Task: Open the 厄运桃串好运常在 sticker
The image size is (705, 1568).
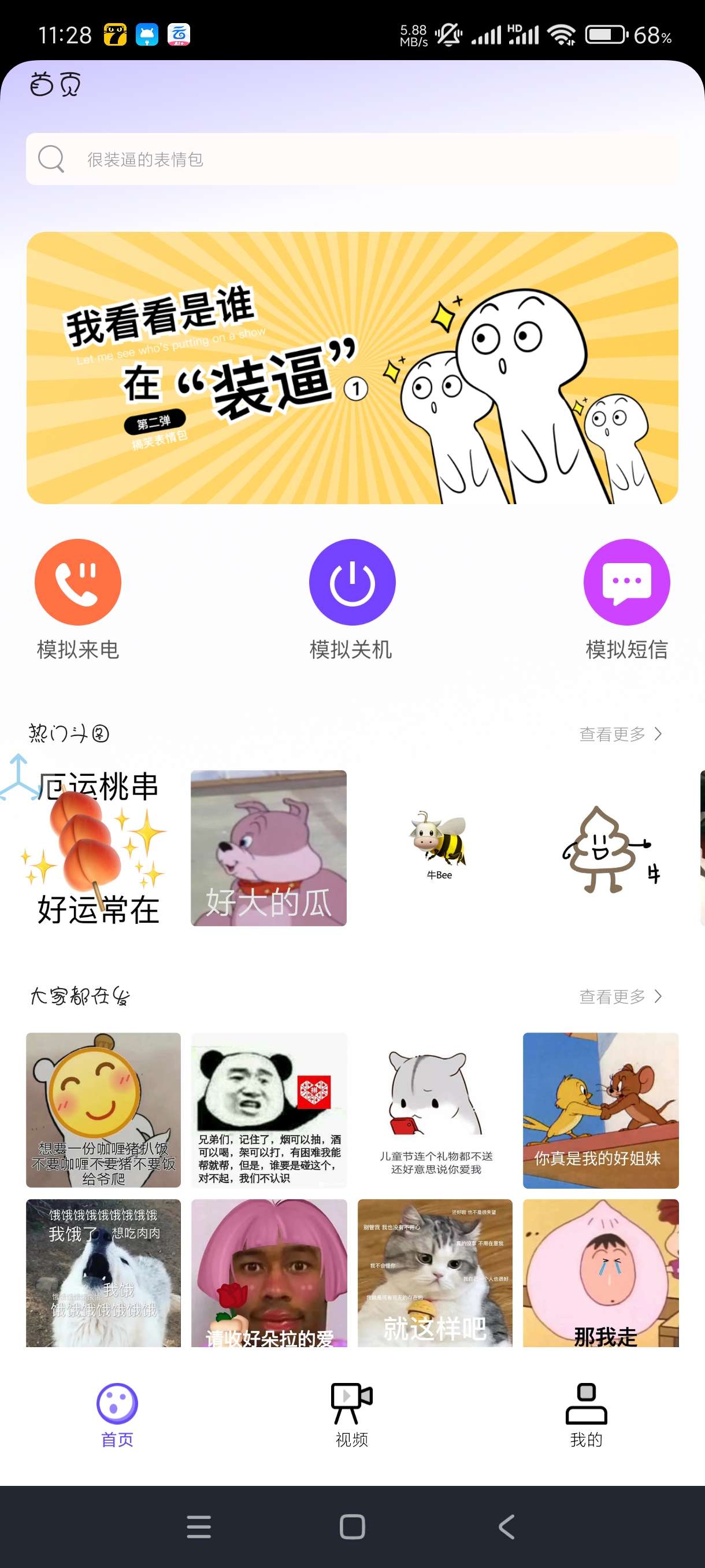Action: click(x=97, y=848)
